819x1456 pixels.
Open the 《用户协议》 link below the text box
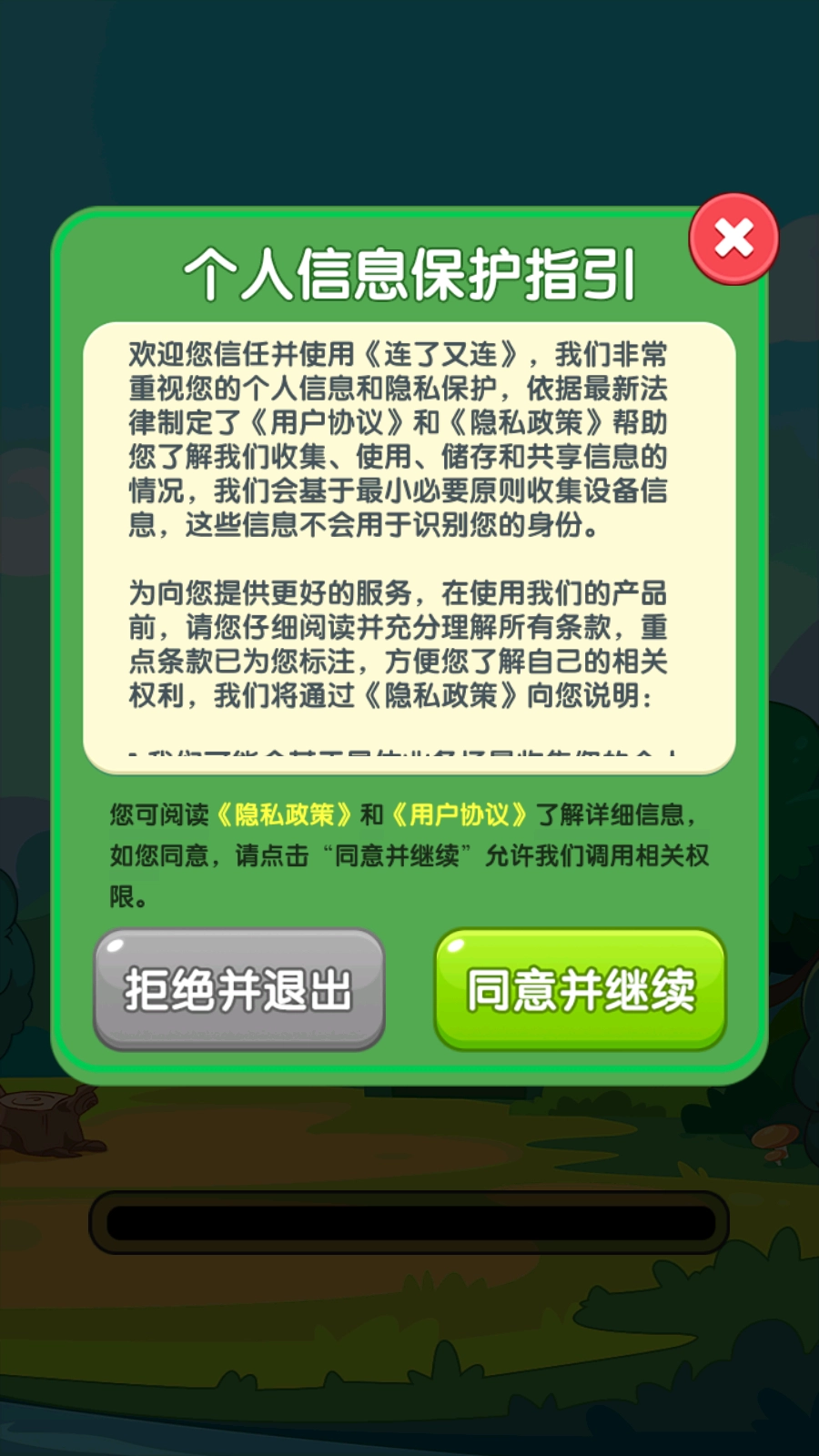coord(460,814)
